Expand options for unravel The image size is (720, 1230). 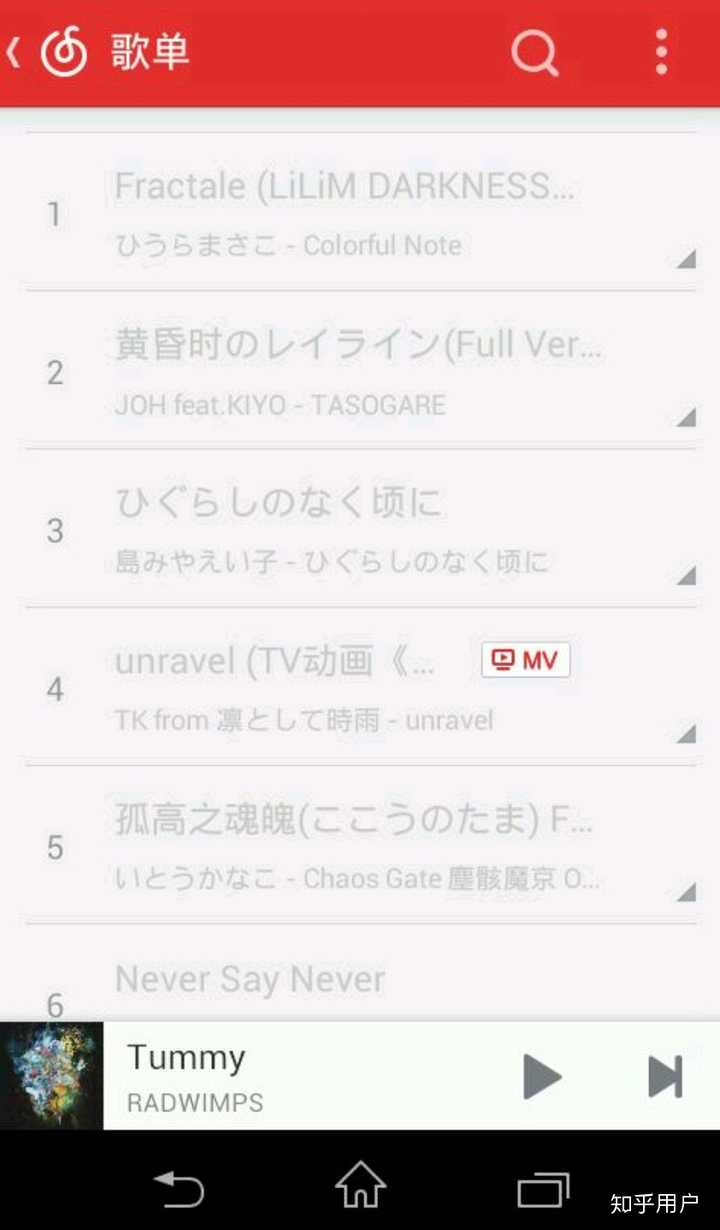(x=686, y=734)
